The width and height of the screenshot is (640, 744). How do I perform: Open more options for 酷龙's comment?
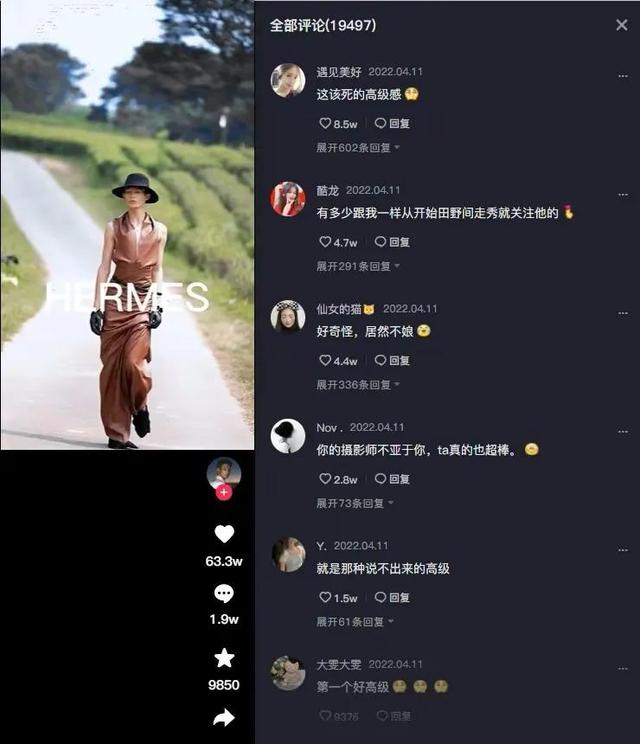pyautogui.click(x=622, y=194)
